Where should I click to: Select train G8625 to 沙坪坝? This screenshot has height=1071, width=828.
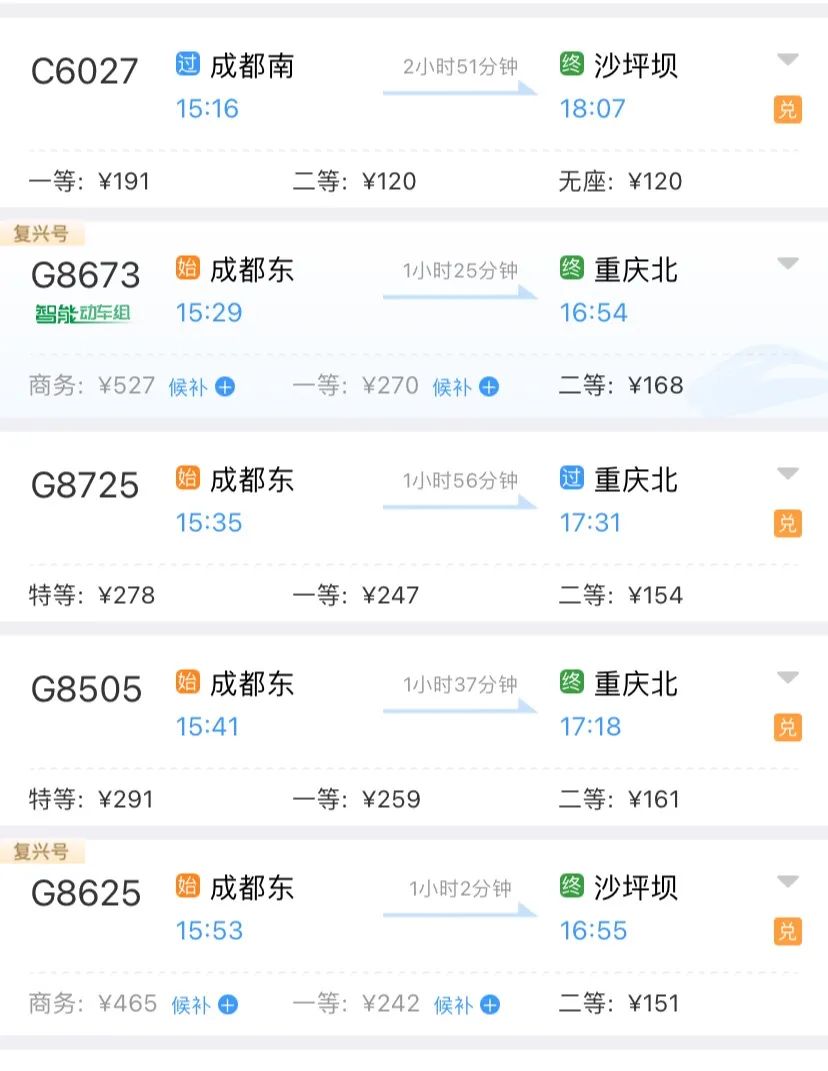[85, 894]
